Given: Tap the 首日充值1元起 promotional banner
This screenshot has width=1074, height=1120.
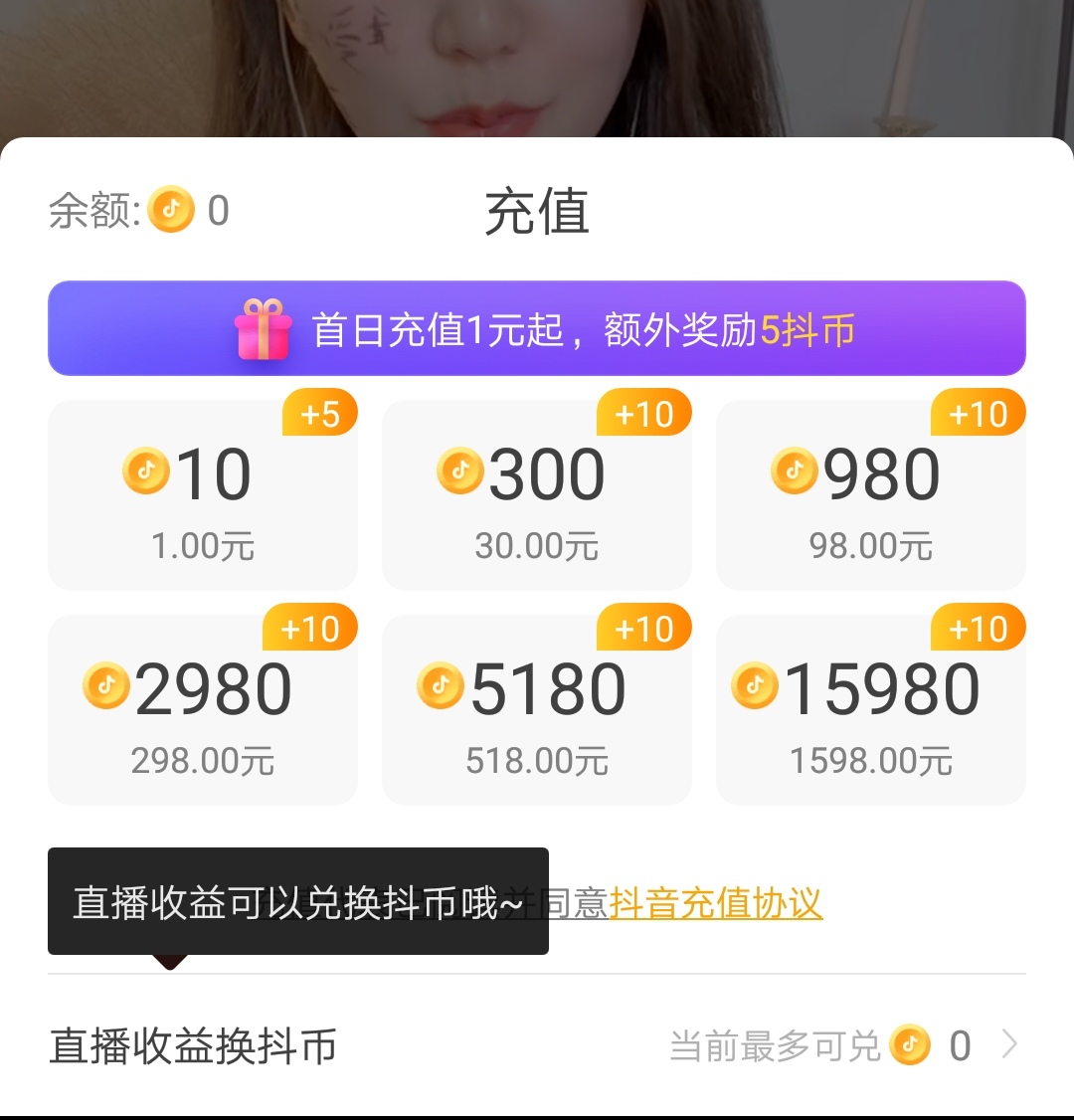Looking at the screenshot, I should click(537, 327).
